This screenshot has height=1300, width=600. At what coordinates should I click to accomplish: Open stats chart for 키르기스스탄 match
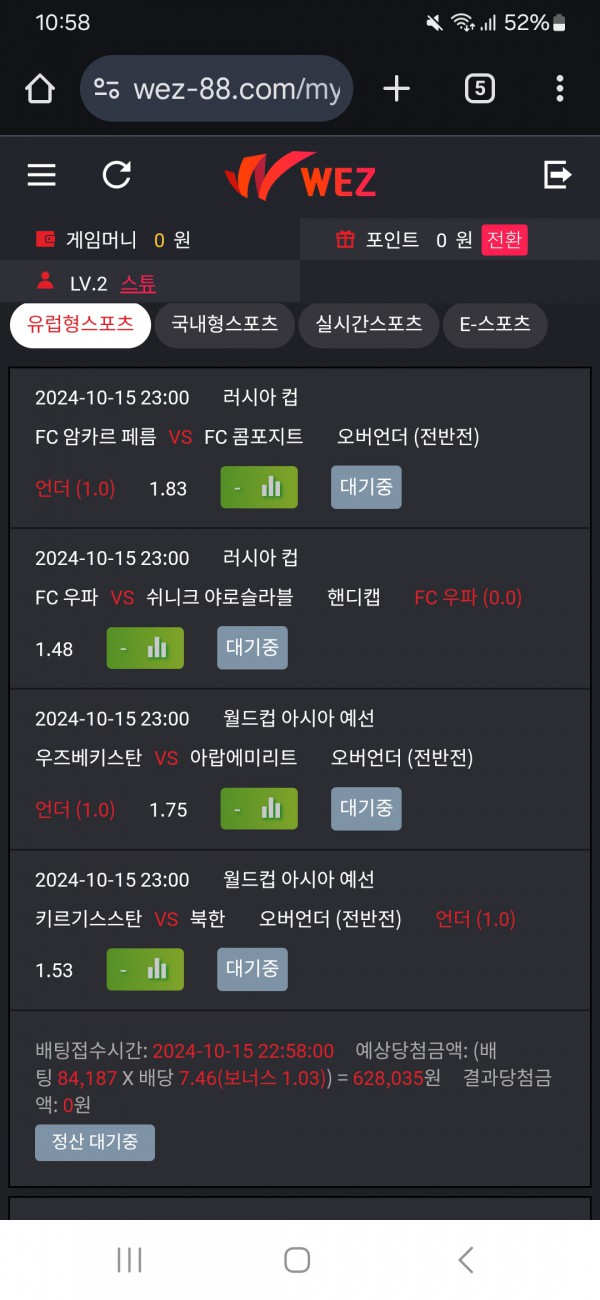pos(145,969)
